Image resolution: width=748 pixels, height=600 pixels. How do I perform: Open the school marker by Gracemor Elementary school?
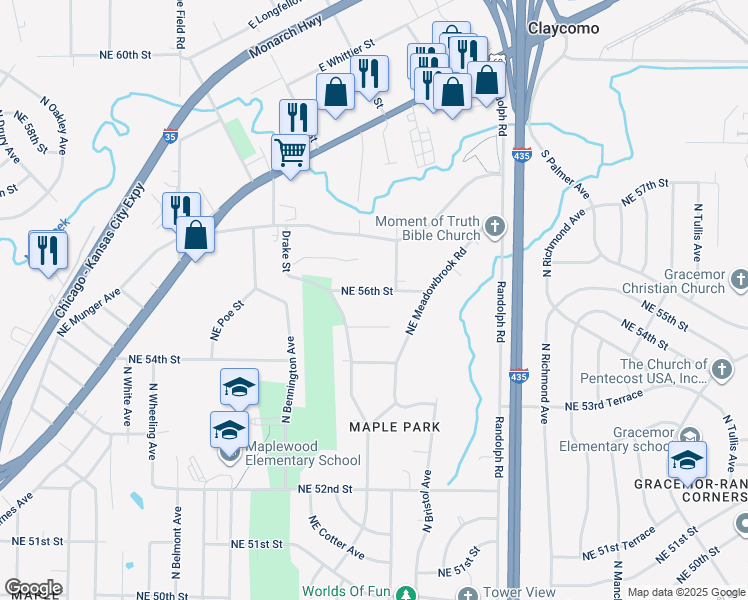pyautogui.click(x=687, y=460)
